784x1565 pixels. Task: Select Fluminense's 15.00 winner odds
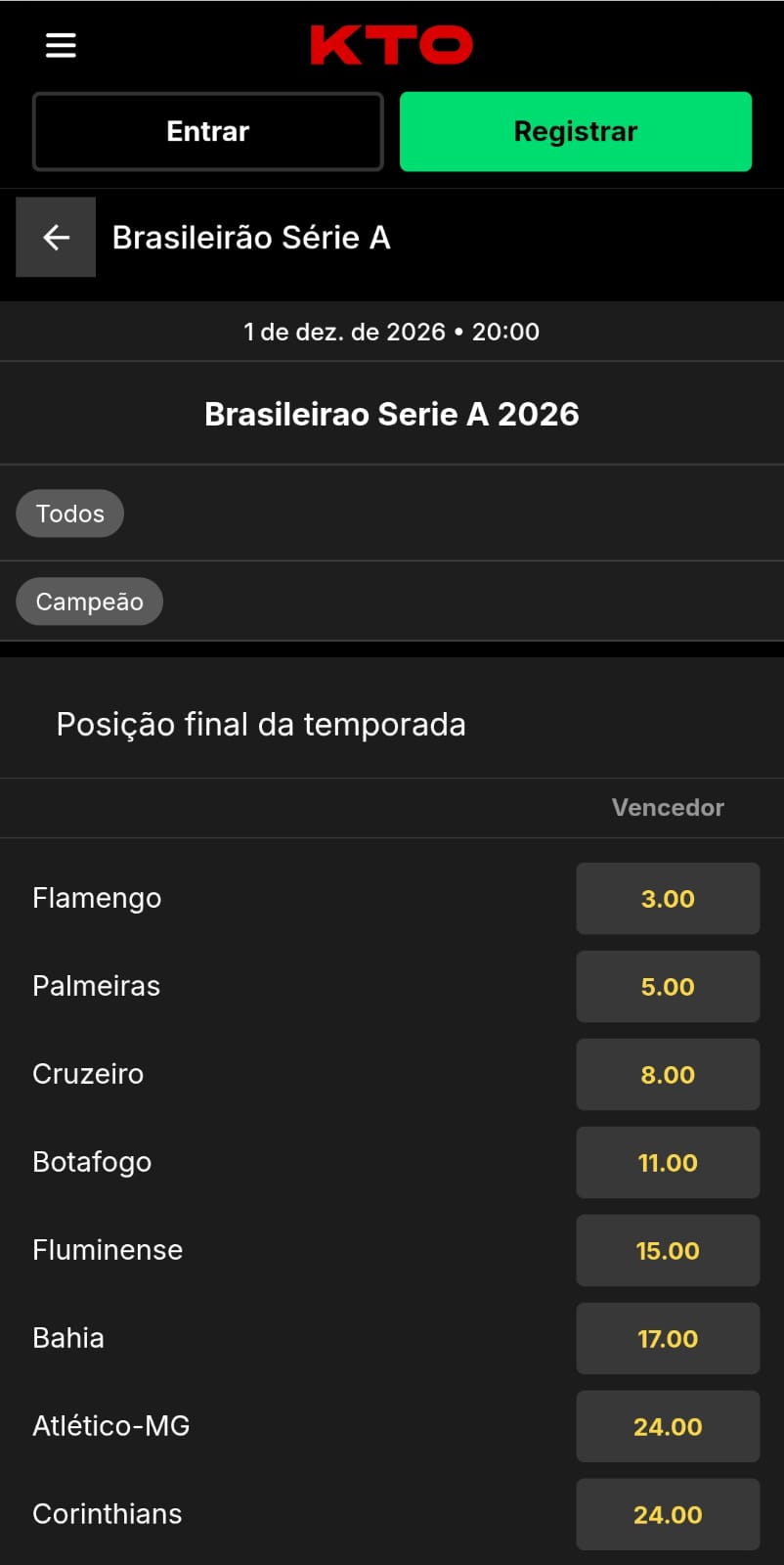coord(668,1250)
